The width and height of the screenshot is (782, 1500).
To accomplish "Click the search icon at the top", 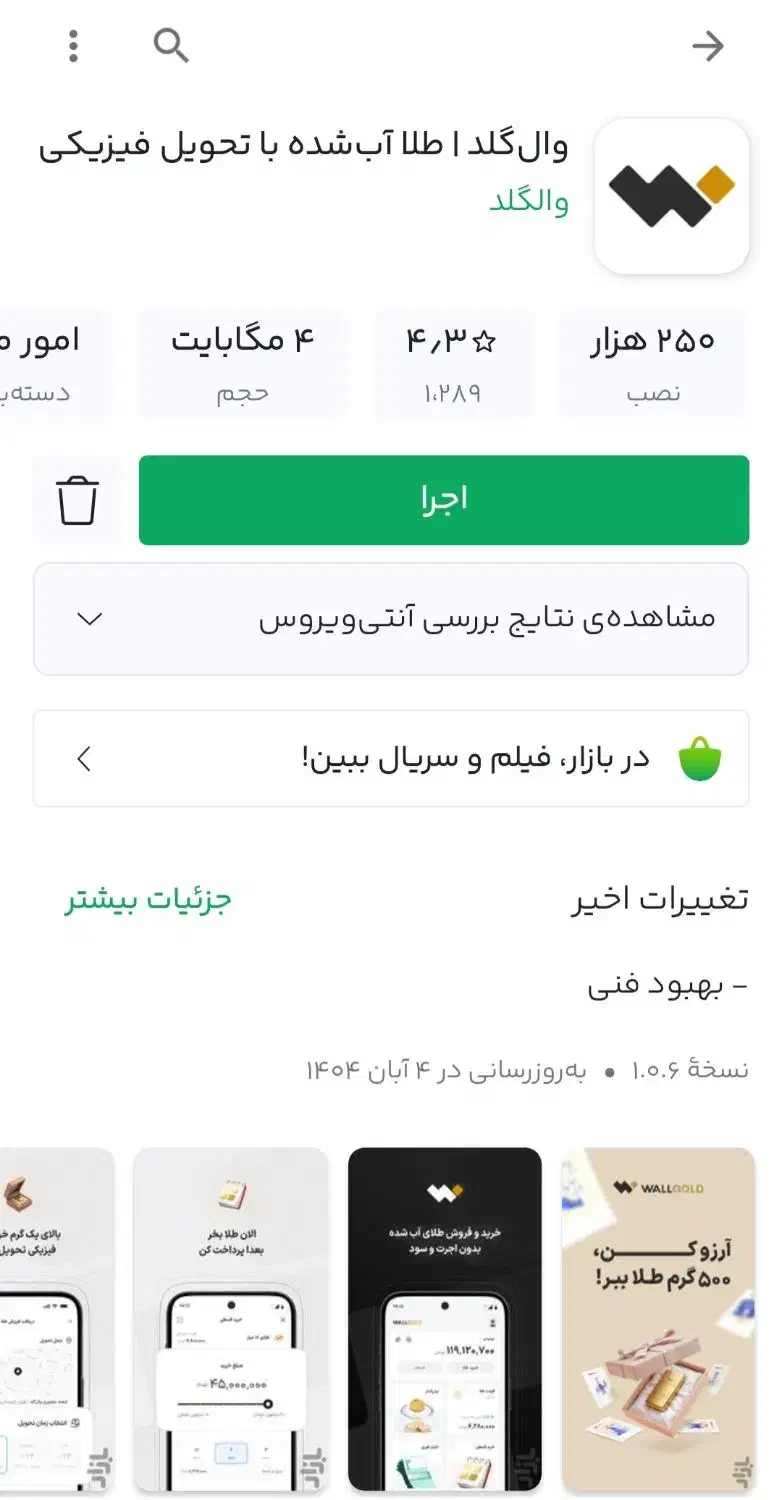I will 170,45.
